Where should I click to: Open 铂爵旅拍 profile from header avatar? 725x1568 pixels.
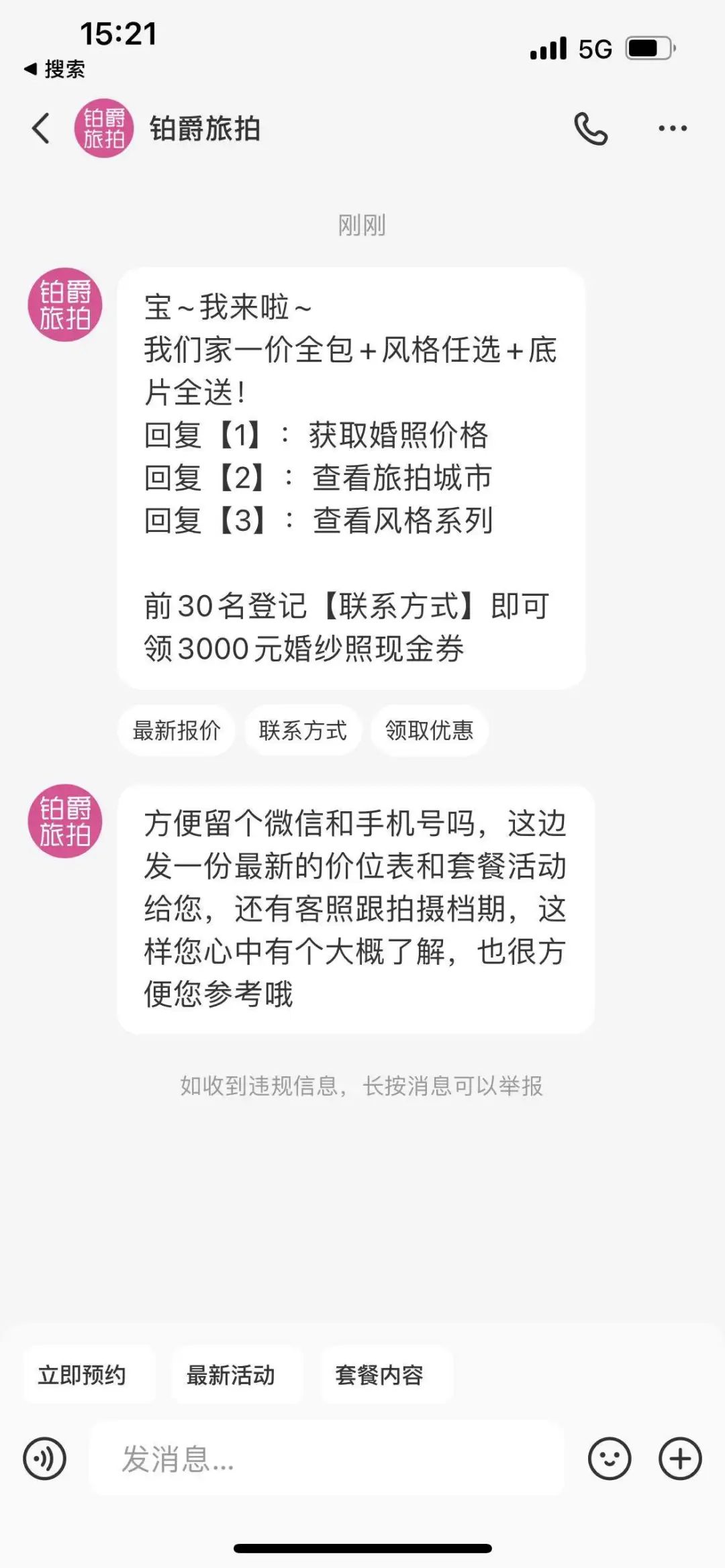pos(103,128)
